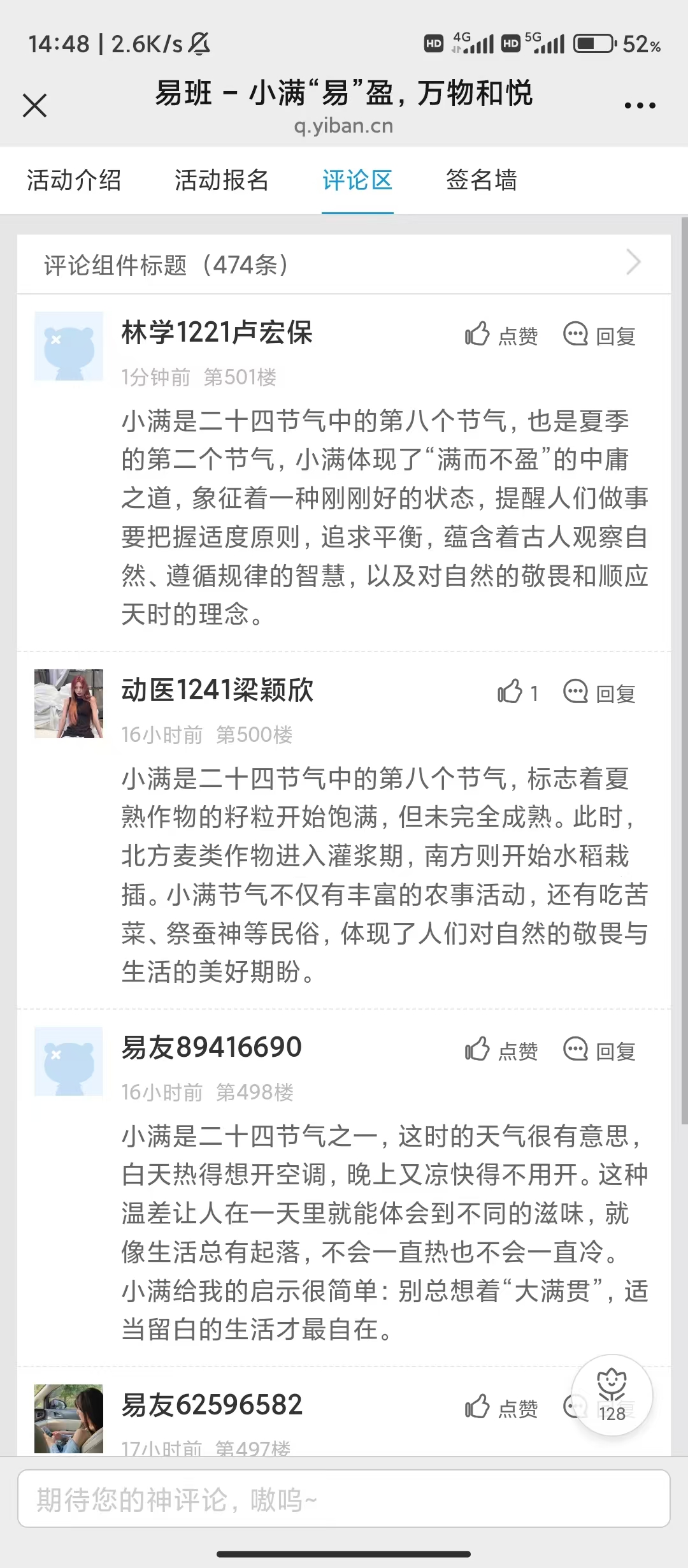
Task: Focus the 期待您的神评论 comment field
Action: pos(344,1499)
